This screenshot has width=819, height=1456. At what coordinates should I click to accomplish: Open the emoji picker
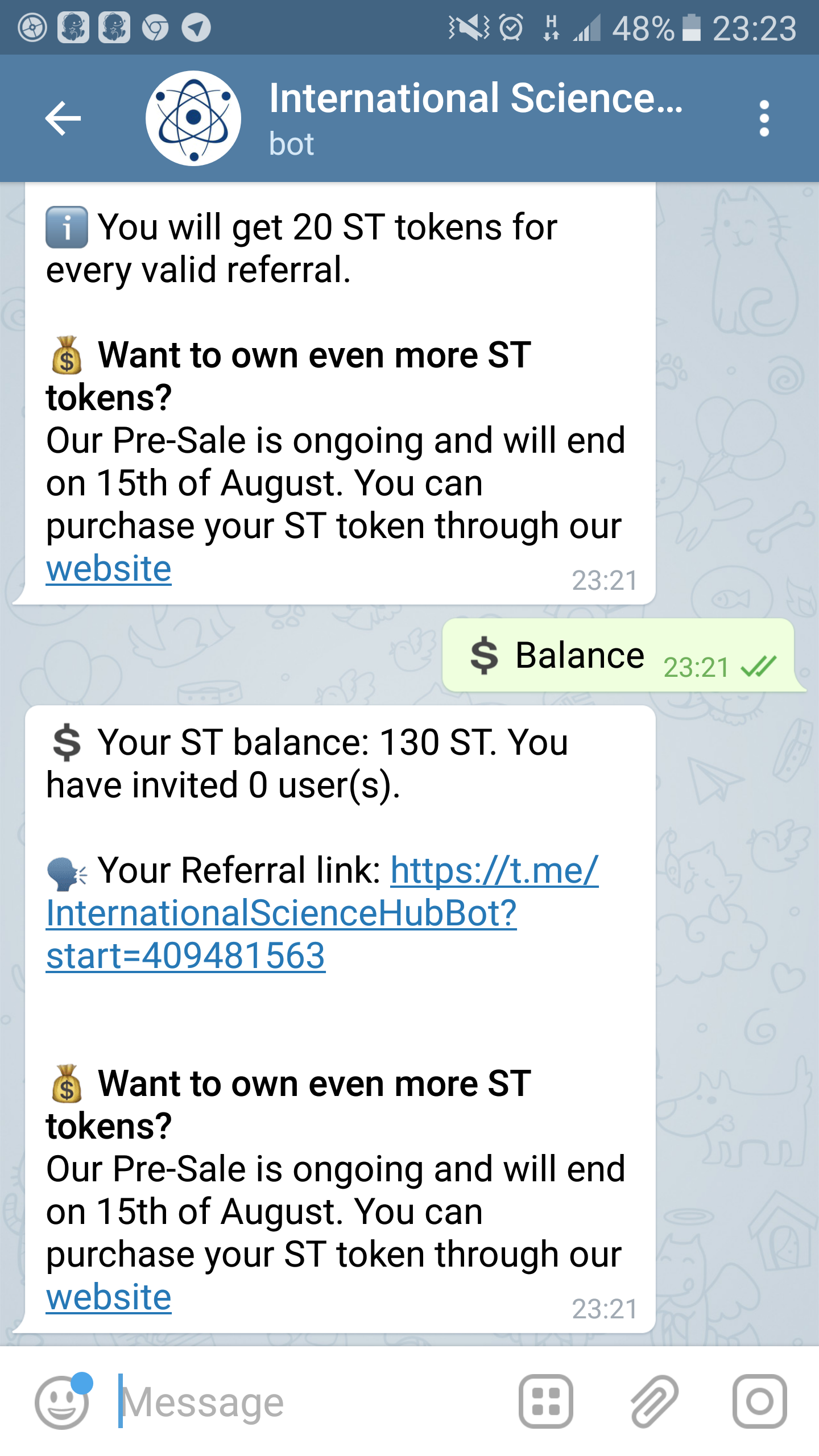pos(63,1401)
